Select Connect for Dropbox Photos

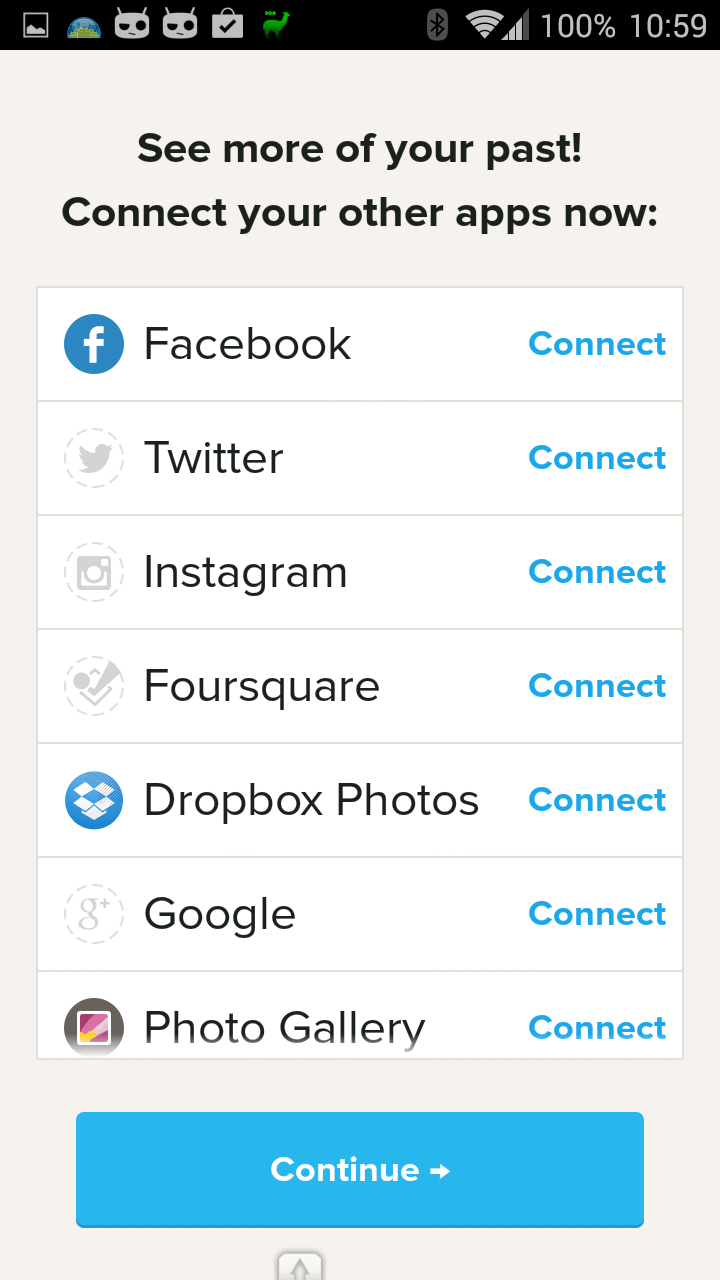(597, 800)
